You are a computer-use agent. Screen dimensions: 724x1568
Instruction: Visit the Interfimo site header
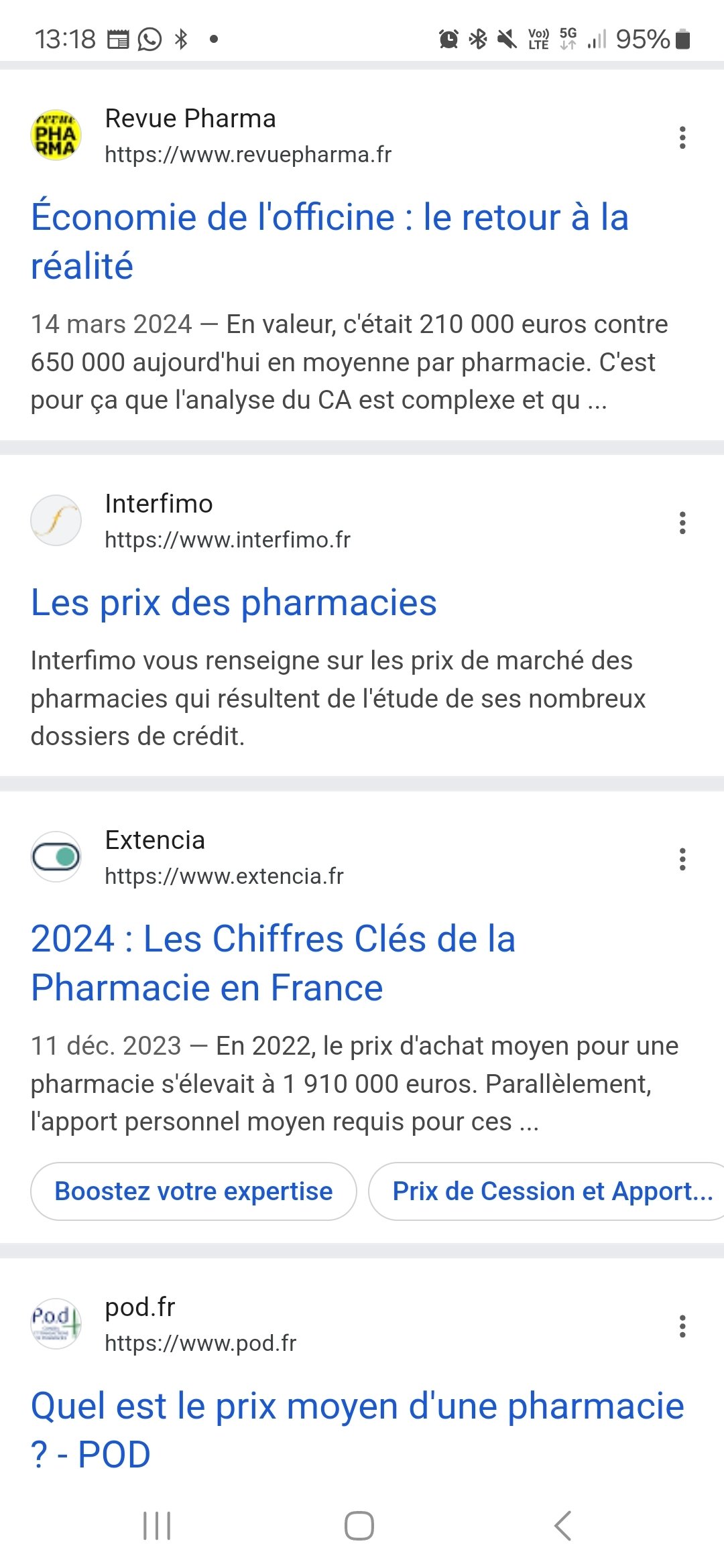[191, 521]
